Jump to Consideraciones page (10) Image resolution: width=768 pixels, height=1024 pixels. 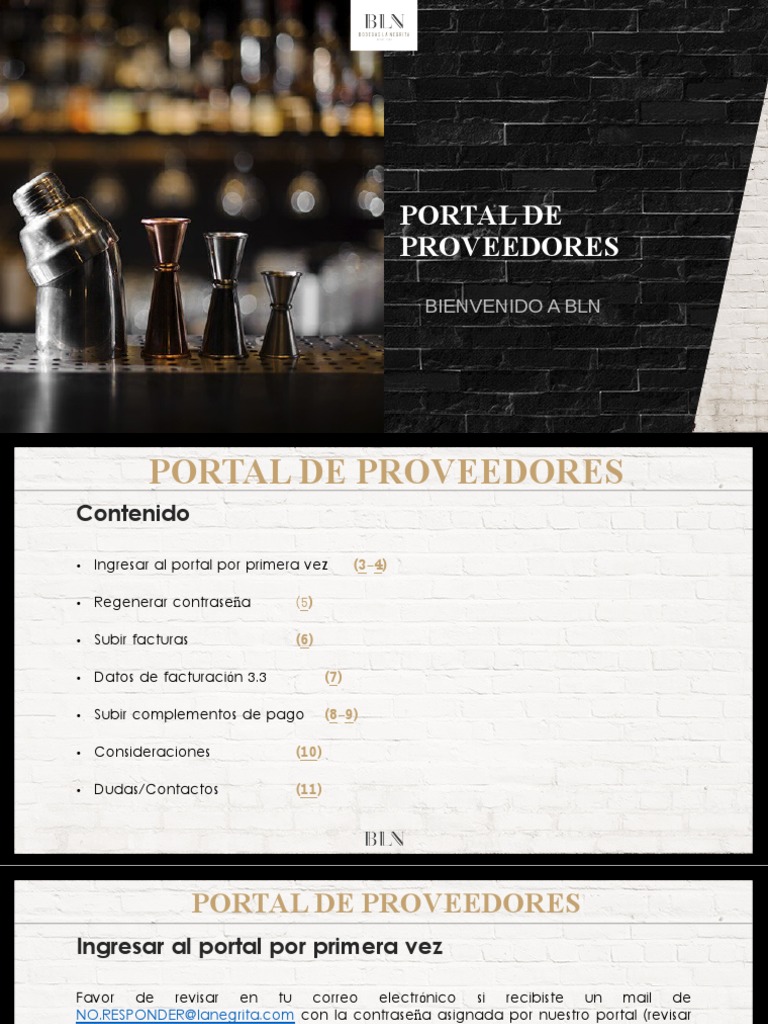click(x=308, y=752)
